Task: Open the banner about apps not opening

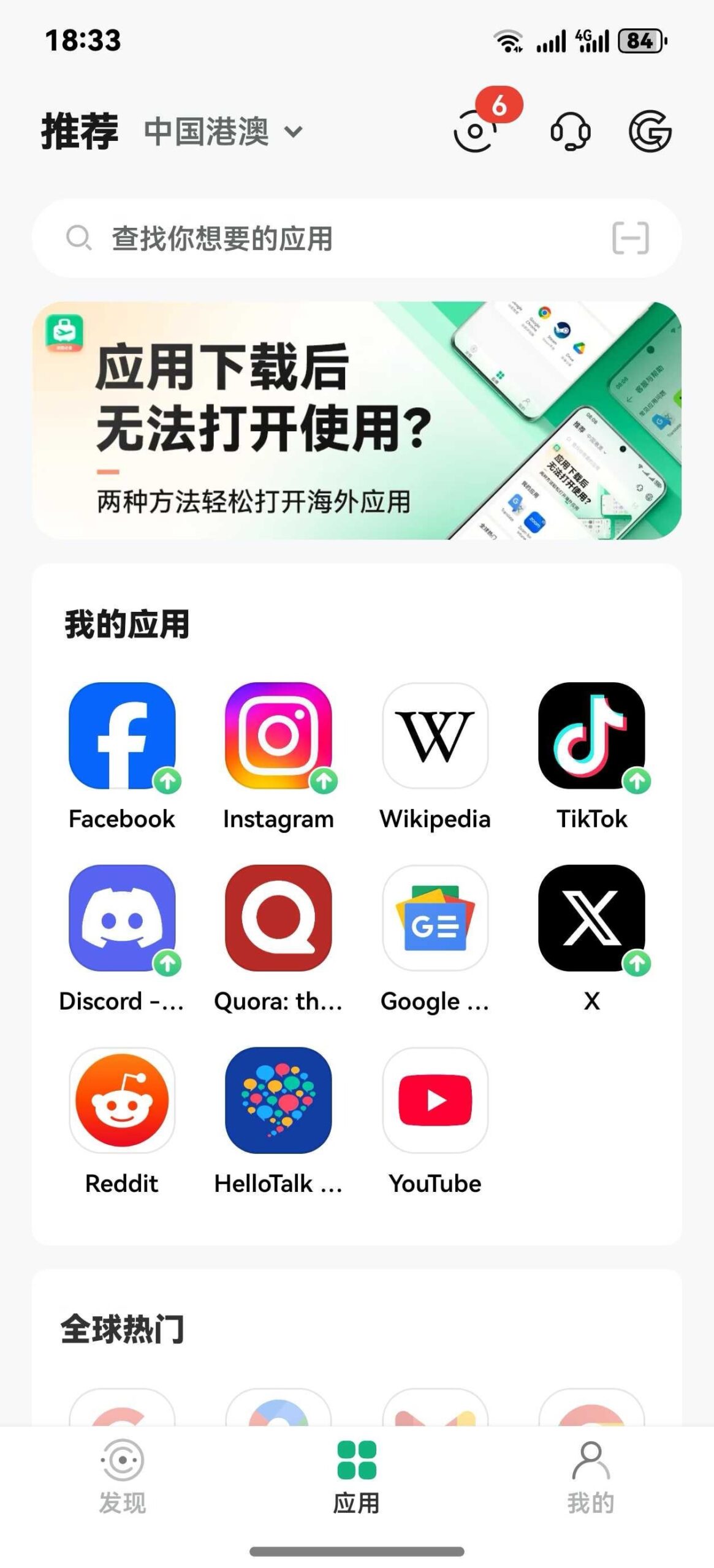Action: click(x=357, y=420)
